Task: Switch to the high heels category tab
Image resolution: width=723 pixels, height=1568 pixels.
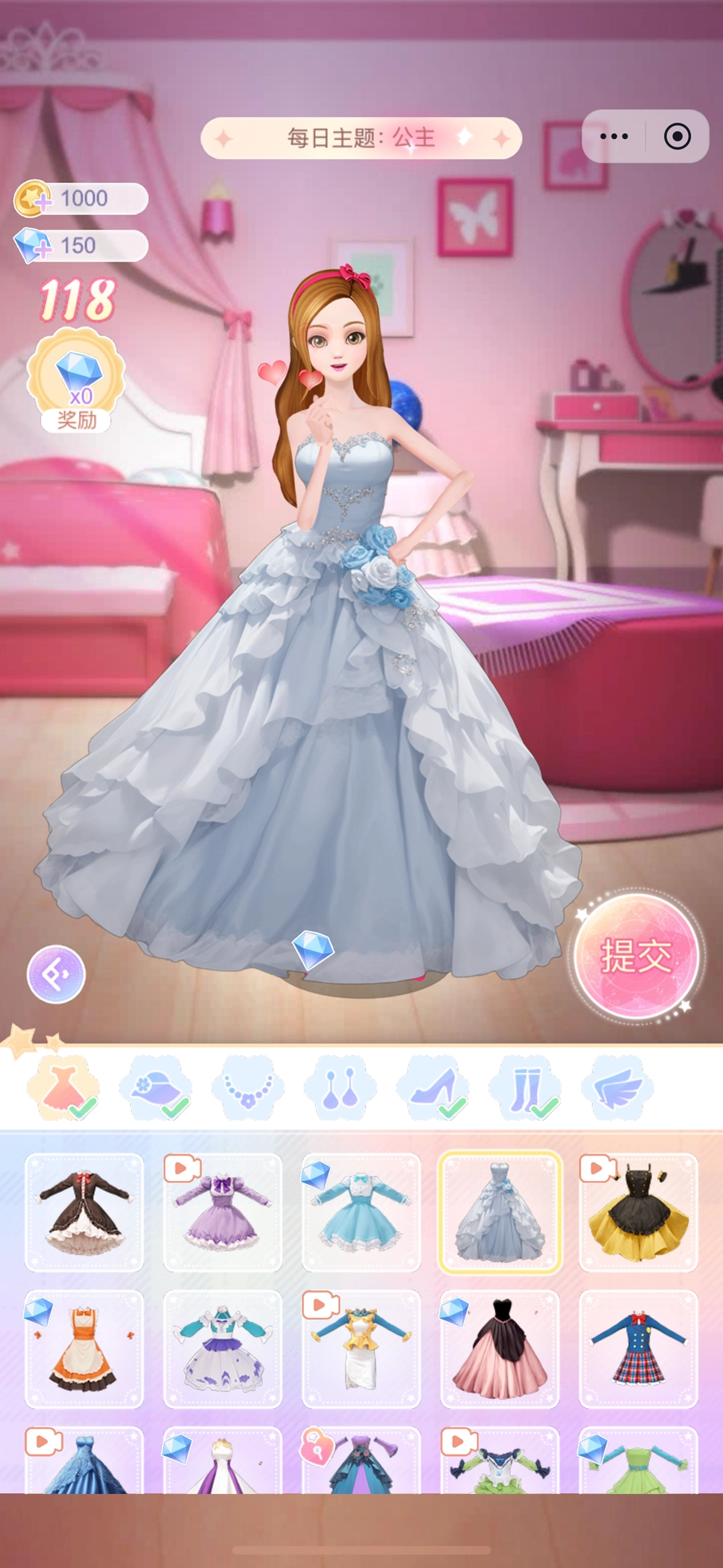Action: click(x=433, y=1087)
